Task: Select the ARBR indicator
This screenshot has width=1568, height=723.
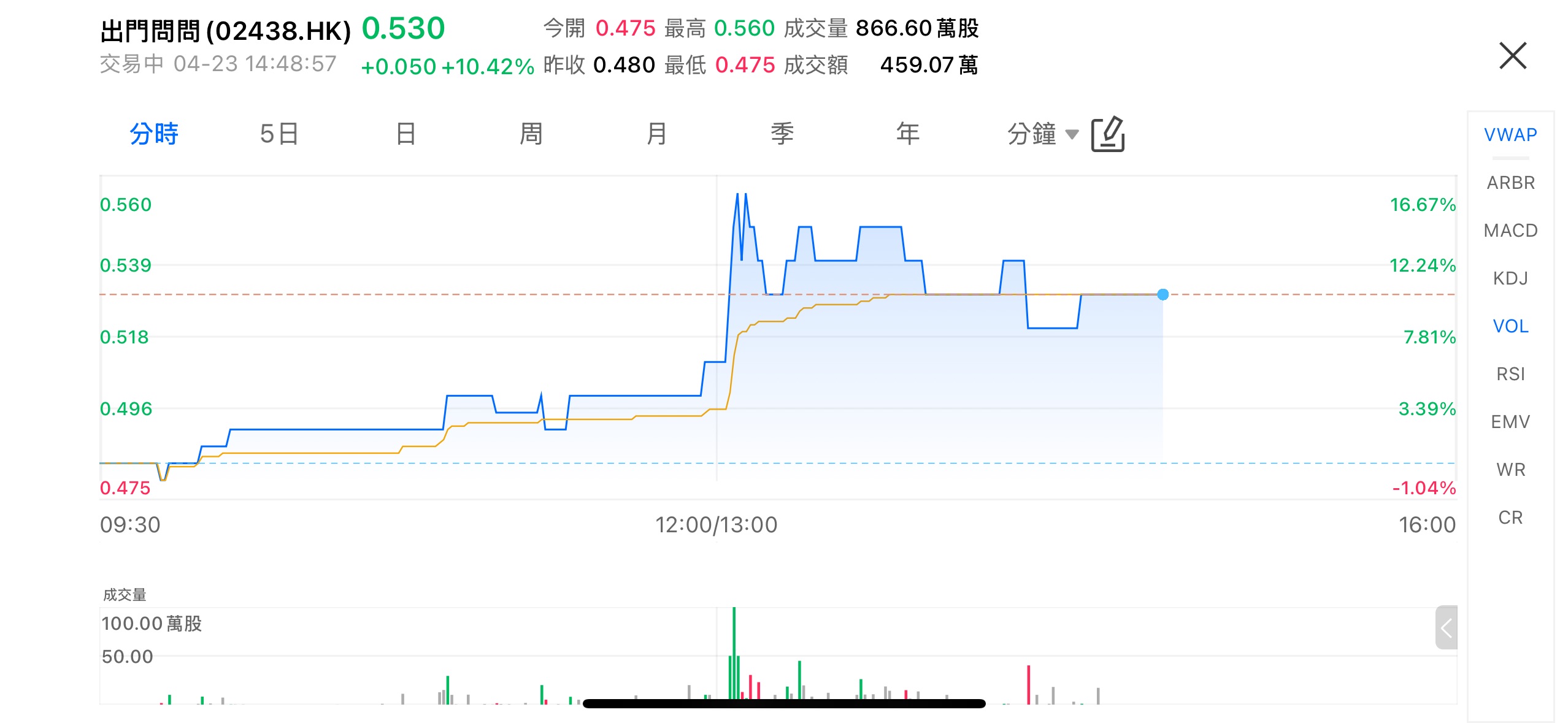Action: click(x=1510, y=183)
